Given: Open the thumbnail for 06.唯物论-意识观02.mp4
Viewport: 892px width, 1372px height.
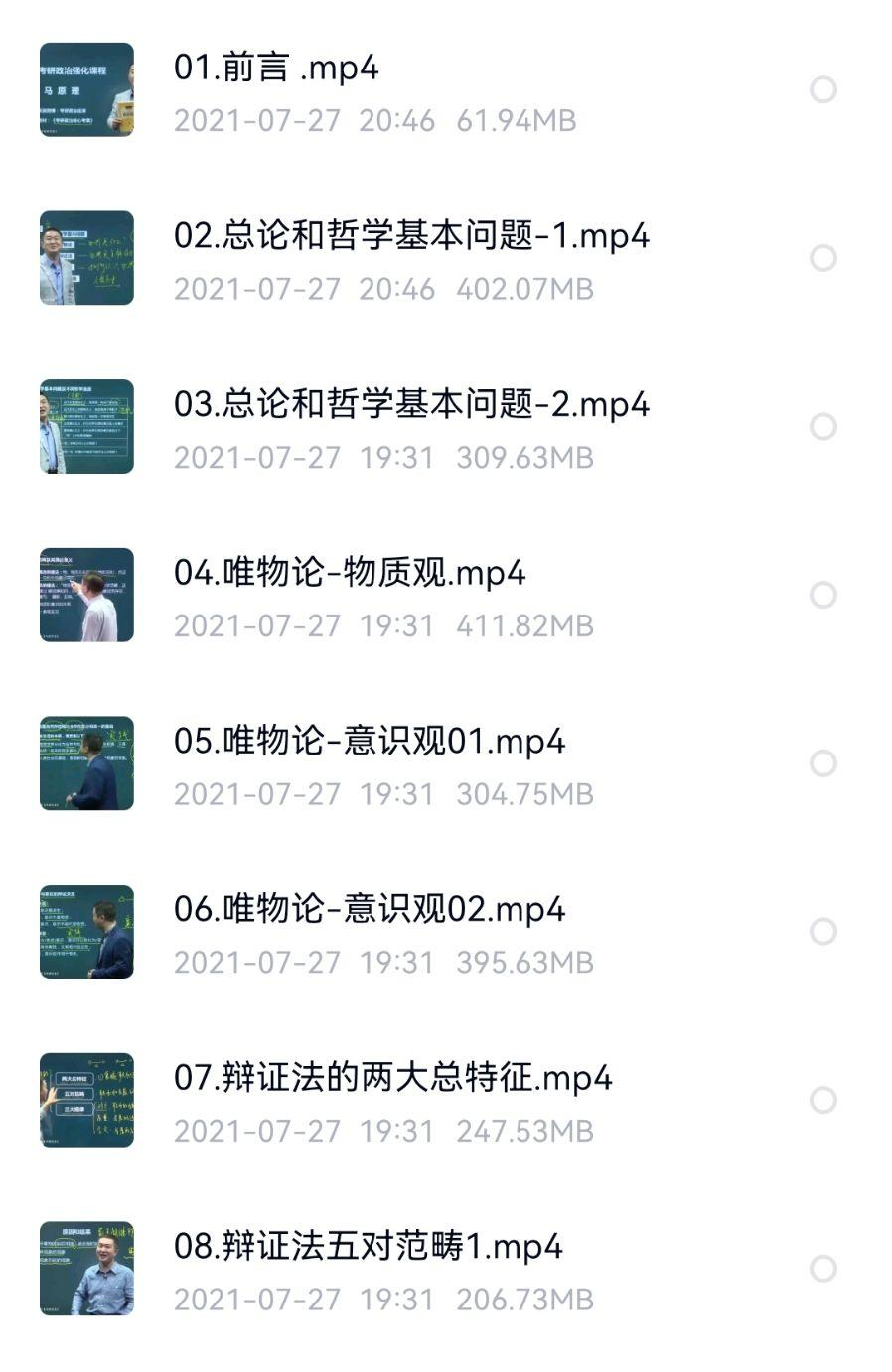Looking at the screenshot, I should click(87, 931).
